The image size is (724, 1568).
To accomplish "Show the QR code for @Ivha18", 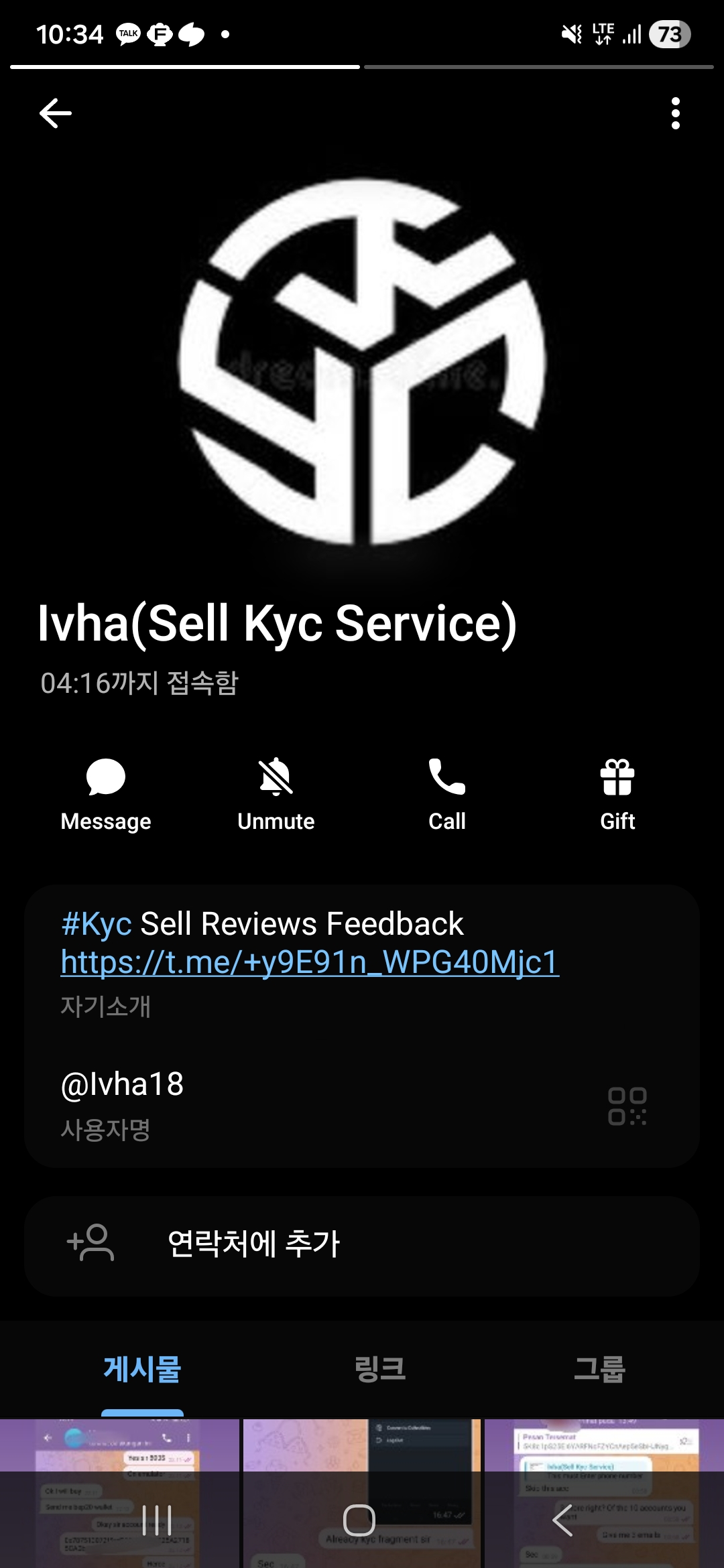I will point(627,1106).
